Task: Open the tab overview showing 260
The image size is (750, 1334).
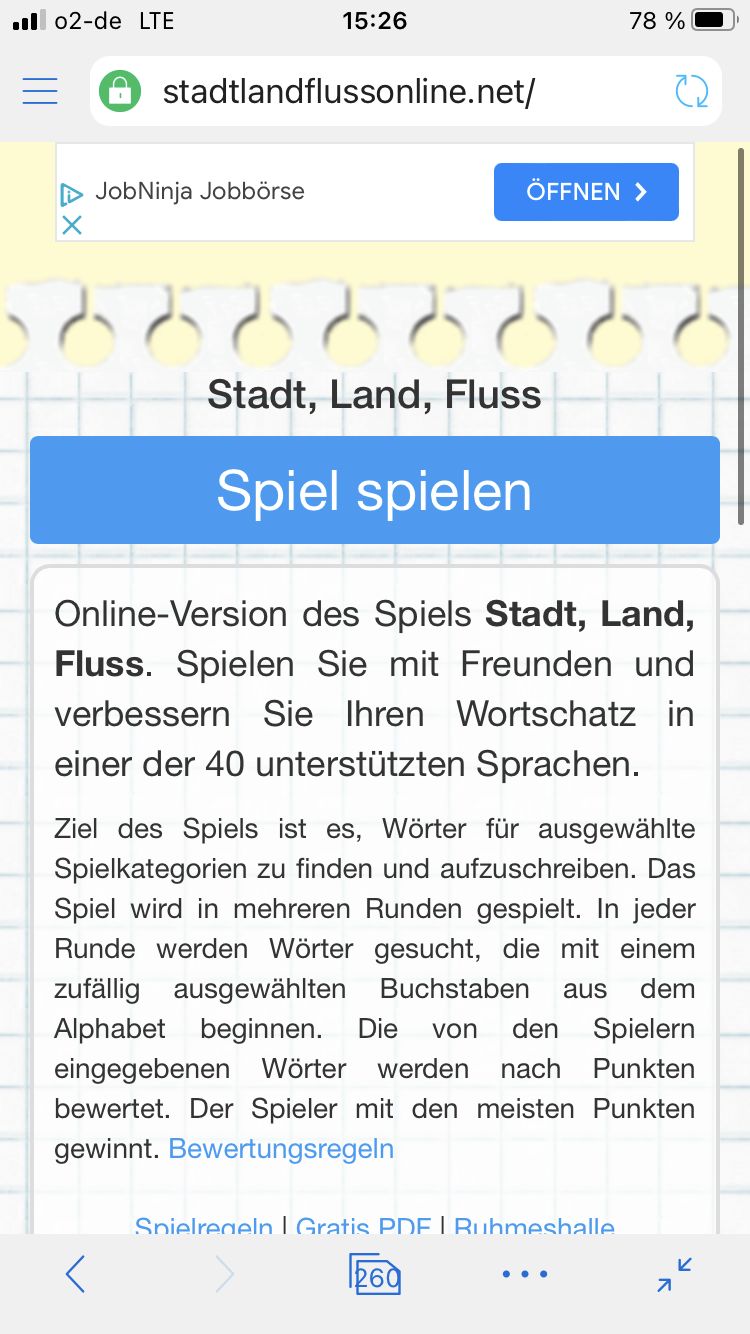Action: coord(375,1275)
